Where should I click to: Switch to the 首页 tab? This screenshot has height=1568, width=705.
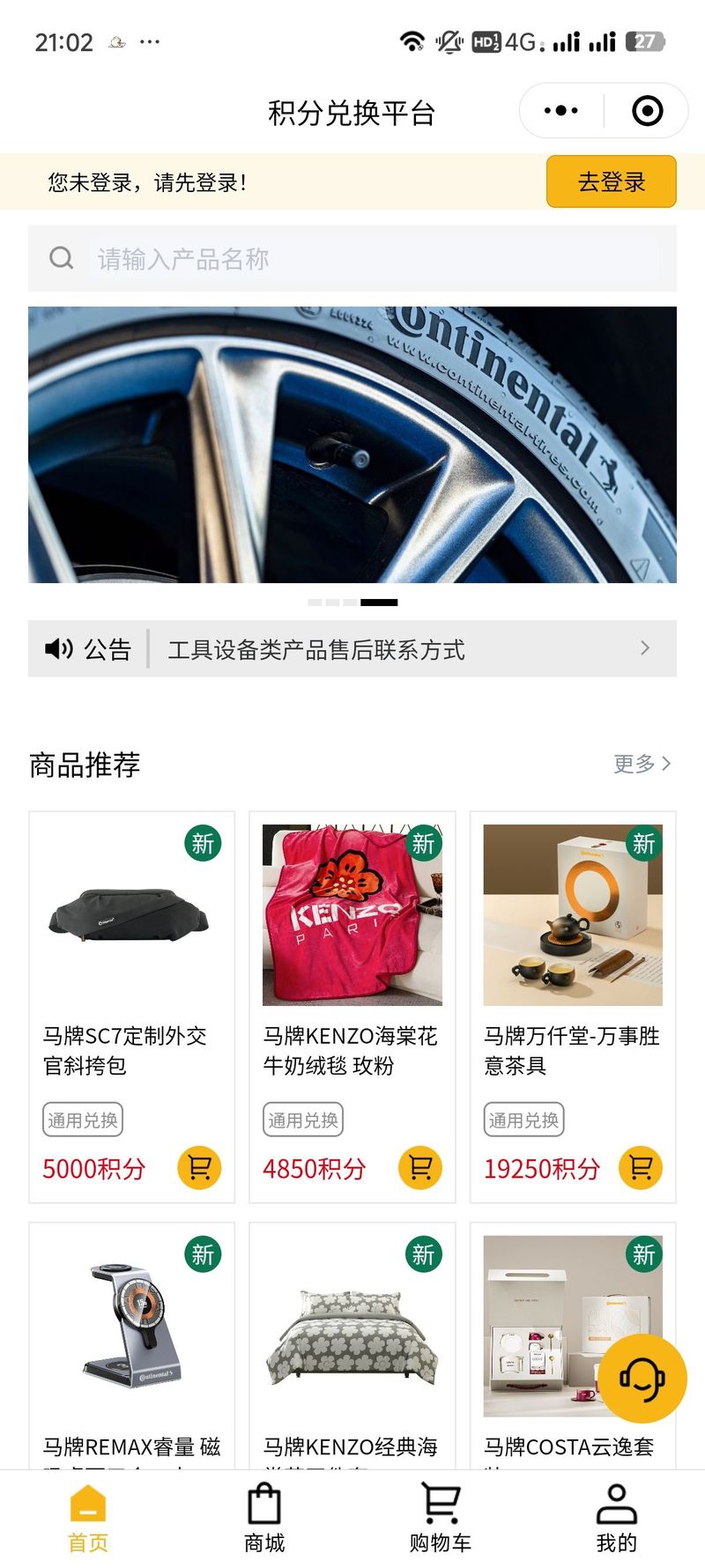pos(88,1519)
